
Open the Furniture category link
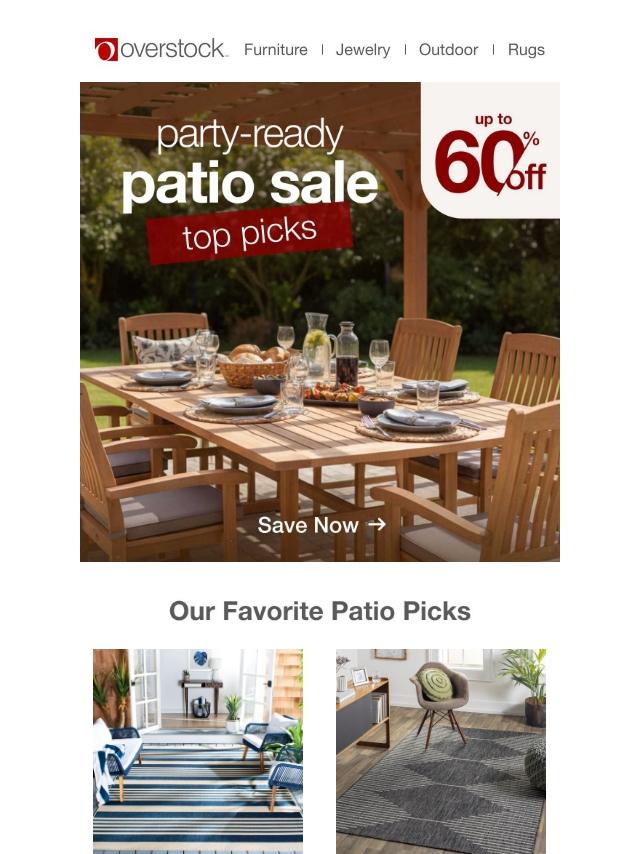pyautogui.click(x=275, y=49)
